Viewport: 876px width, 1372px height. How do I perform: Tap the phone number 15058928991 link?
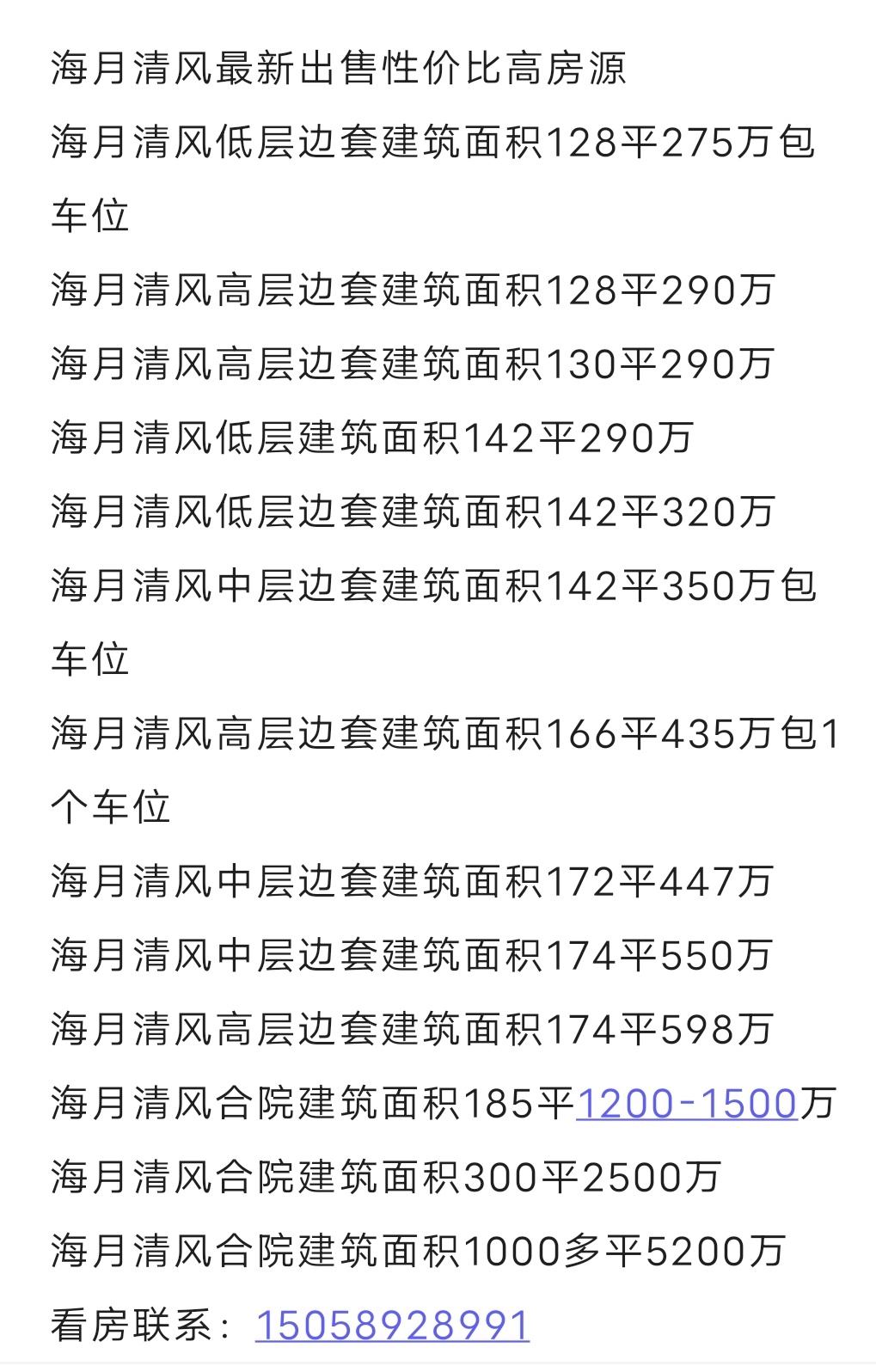click(x=392, y=1325)
